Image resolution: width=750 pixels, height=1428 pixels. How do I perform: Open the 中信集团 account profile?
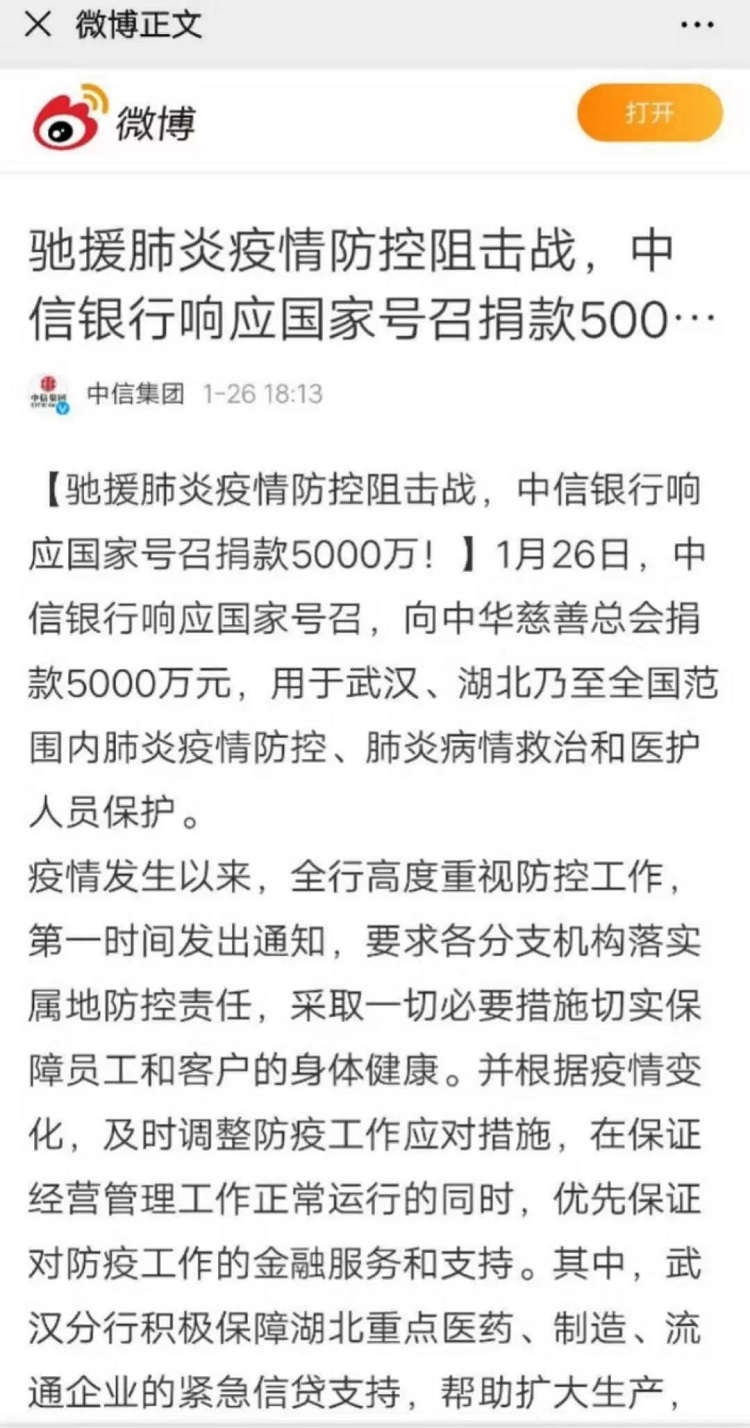click(135, 394)
